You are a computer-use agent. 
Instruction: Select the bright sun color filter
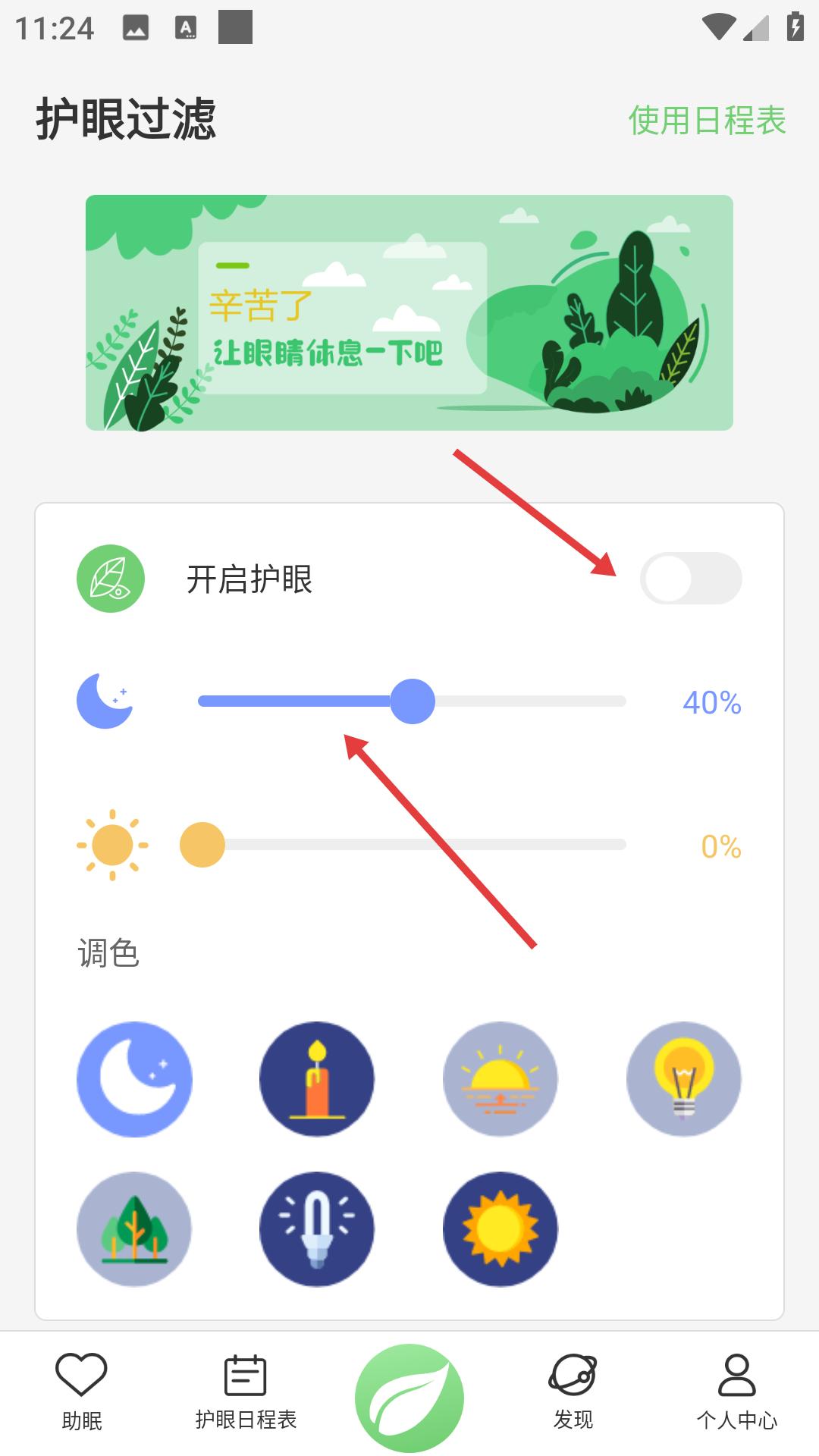click(500, 1229)
